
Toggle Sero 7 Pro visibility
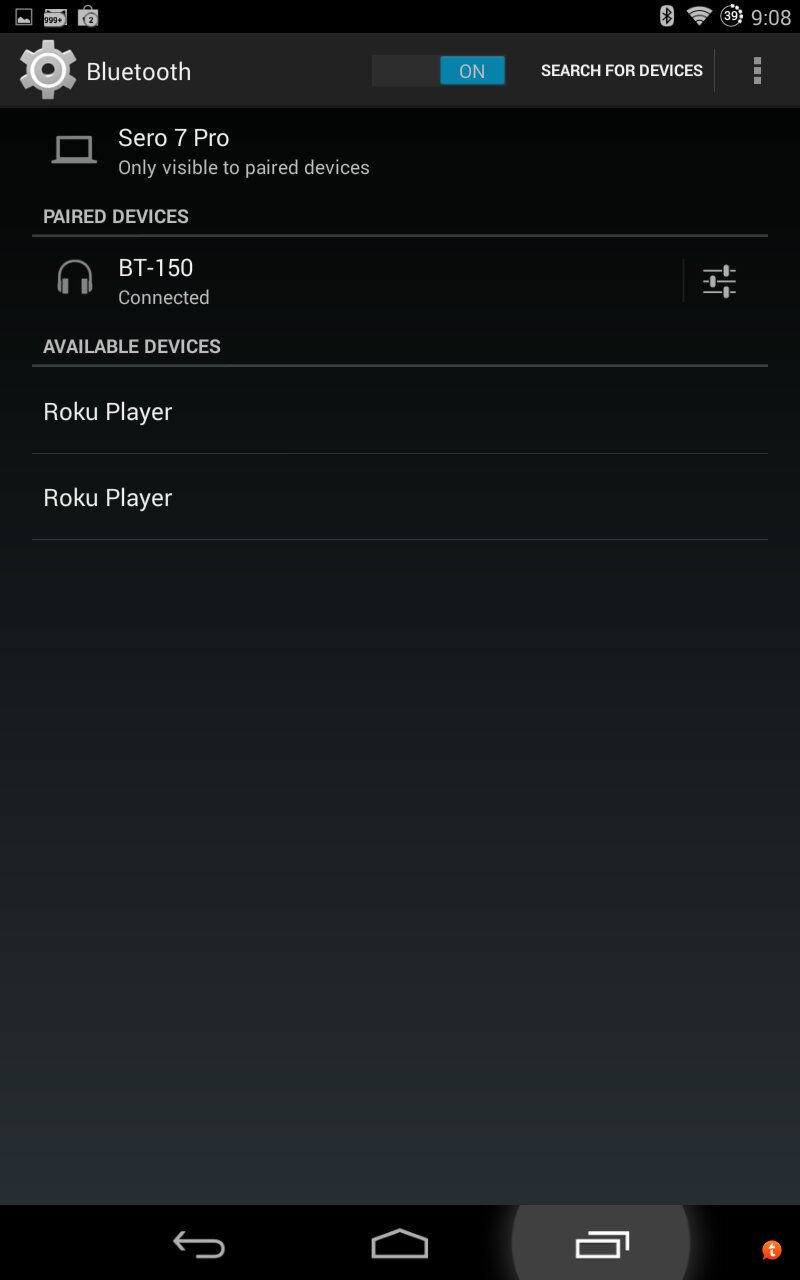(x=243, y=151)
